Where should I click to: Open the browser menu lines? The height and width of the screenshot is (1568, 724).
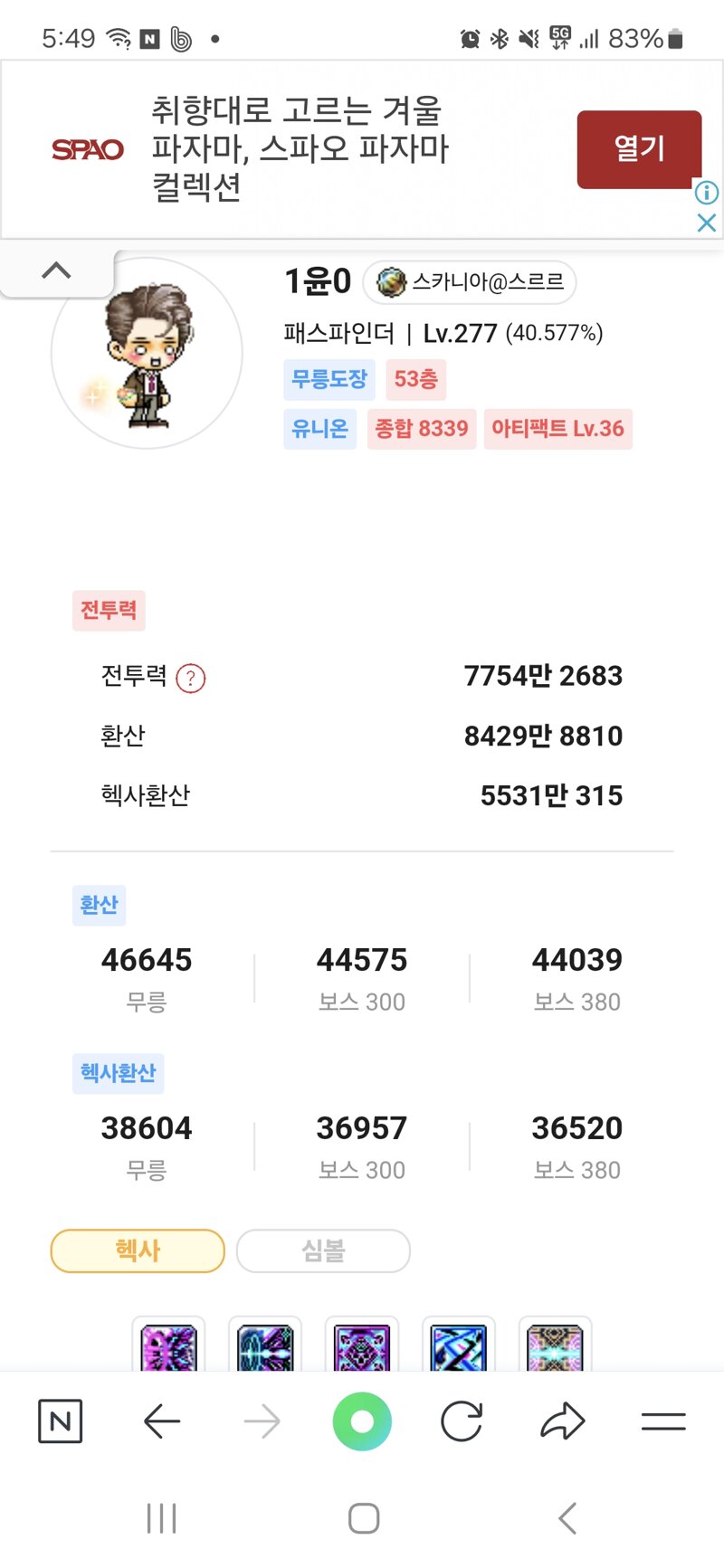click(663, 1421)
